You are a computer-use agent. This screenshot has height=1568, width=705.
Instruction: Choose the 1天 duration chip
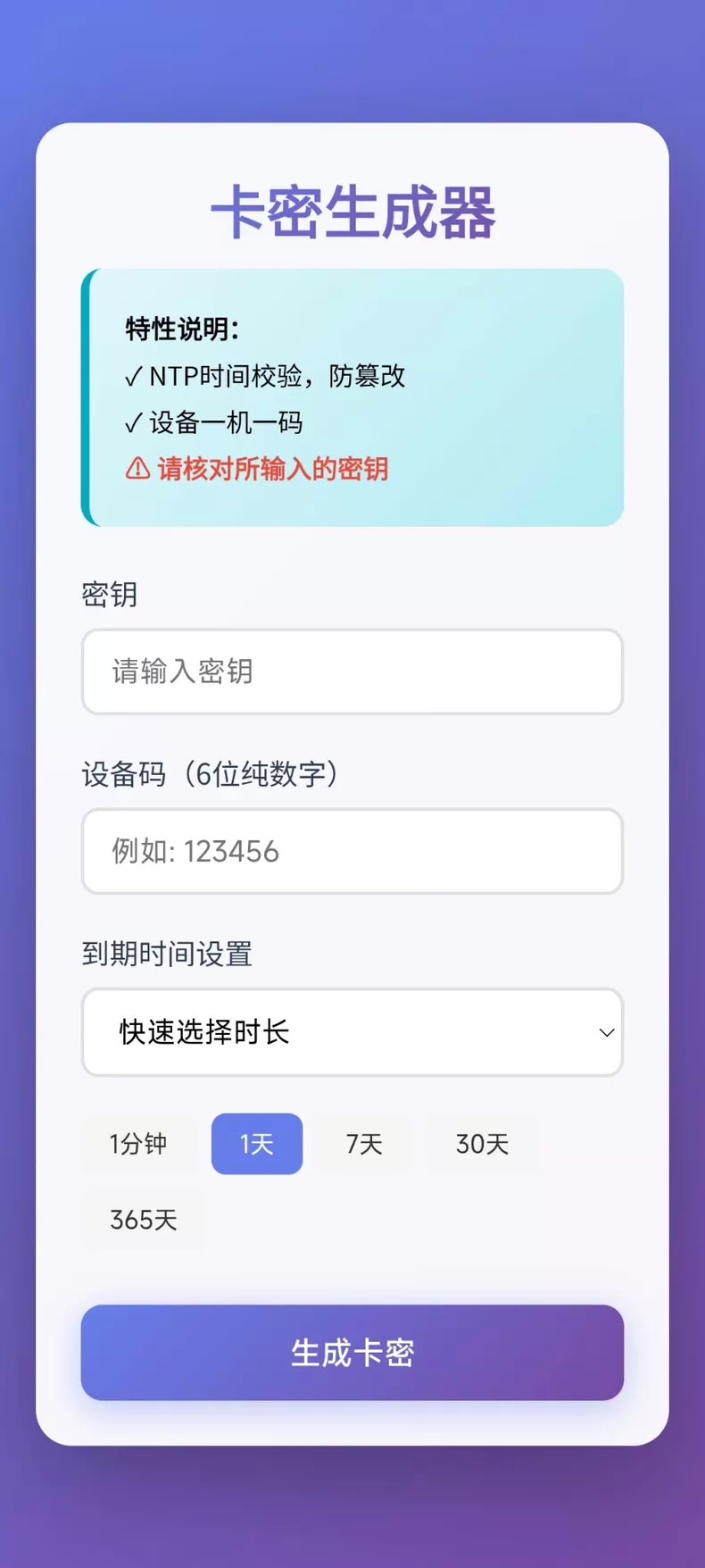257,1144
